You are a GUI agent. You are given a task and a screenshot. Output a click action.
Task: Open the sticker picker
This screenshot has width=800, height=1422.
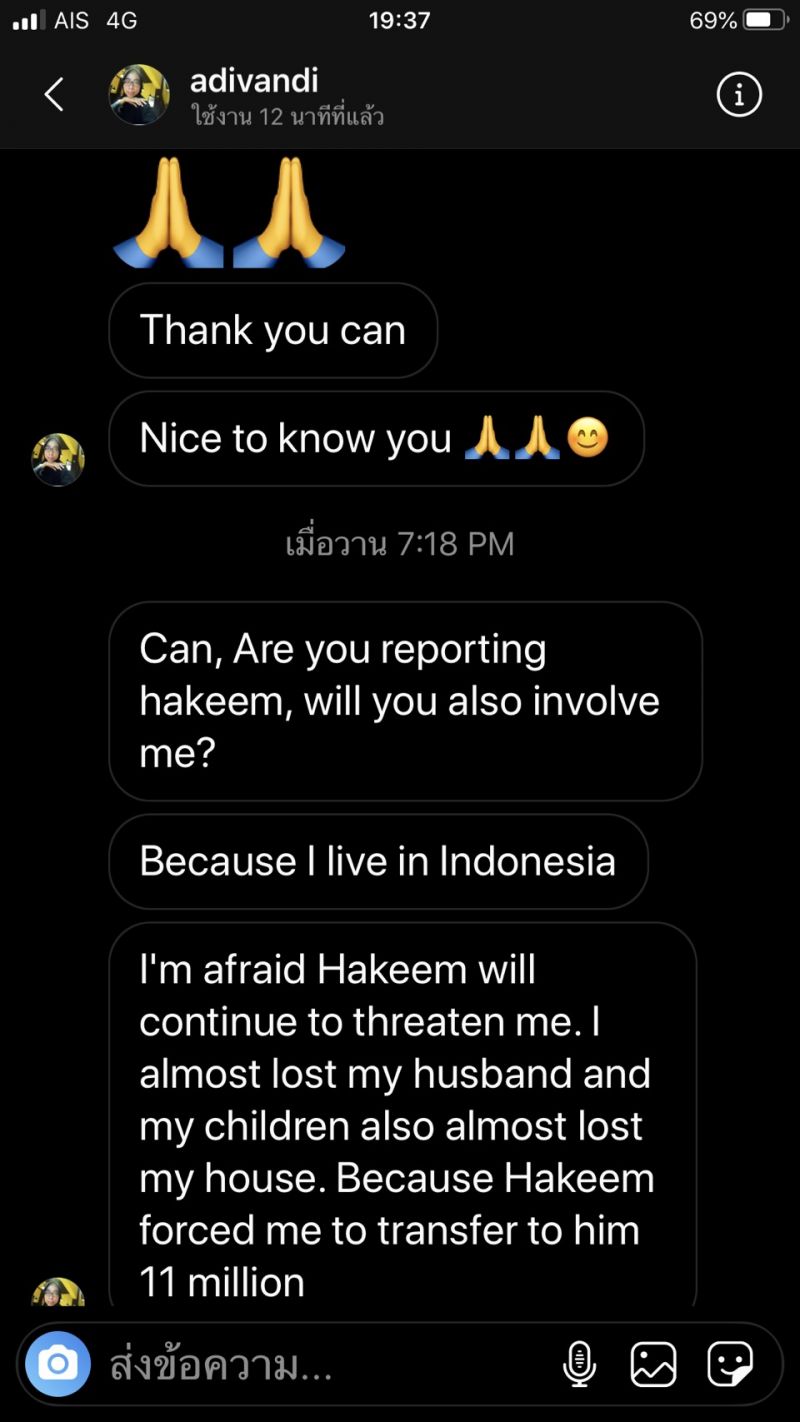729,1364
